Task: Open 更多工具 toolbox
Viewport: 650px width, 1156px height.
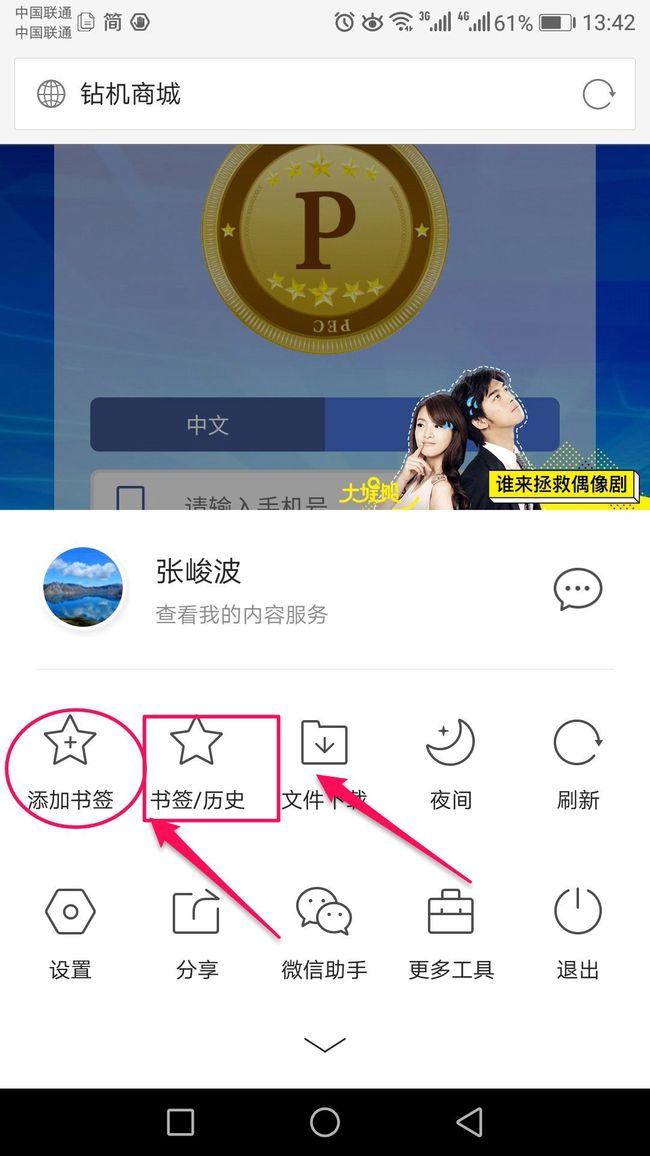Action: [451, 934]
